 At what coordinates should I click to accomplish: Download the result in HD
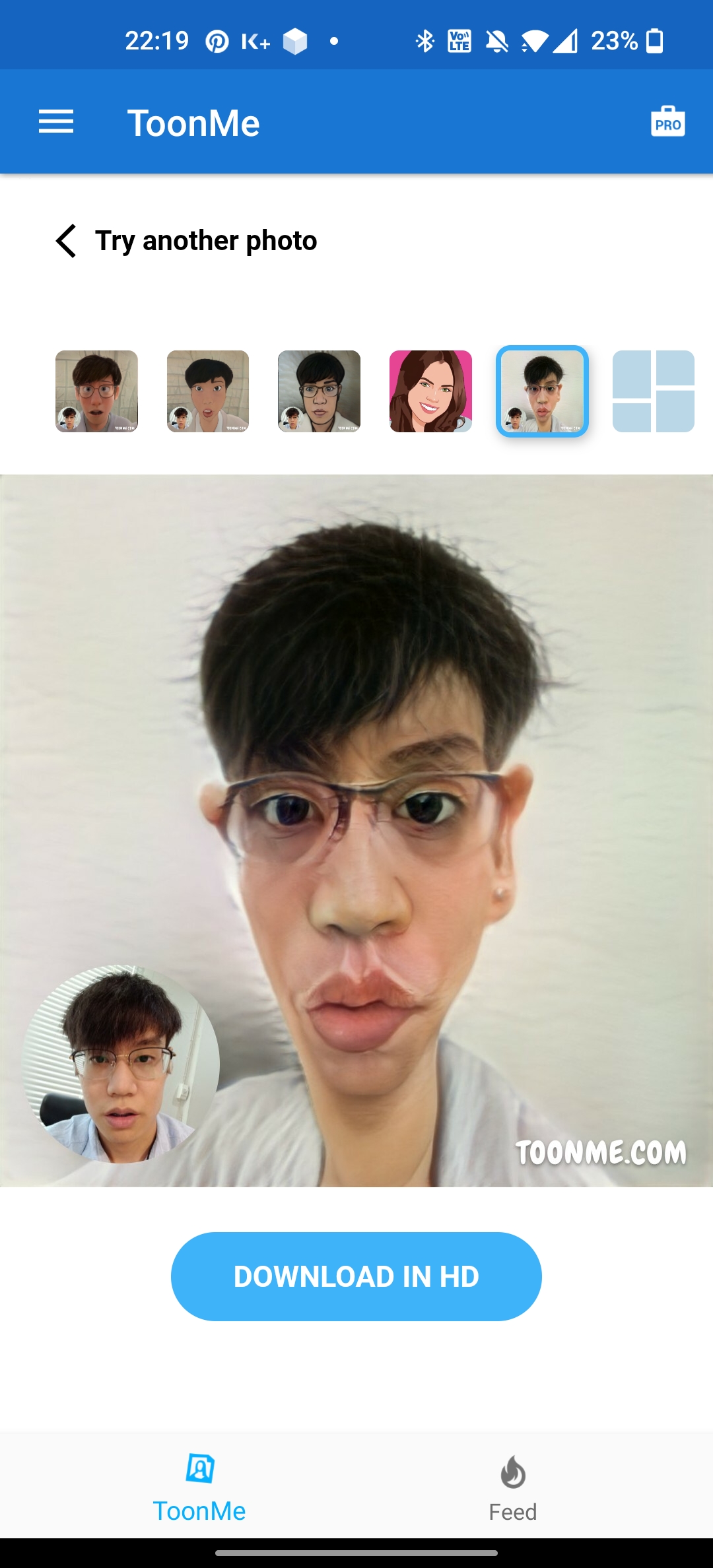tap(356, 1276)
